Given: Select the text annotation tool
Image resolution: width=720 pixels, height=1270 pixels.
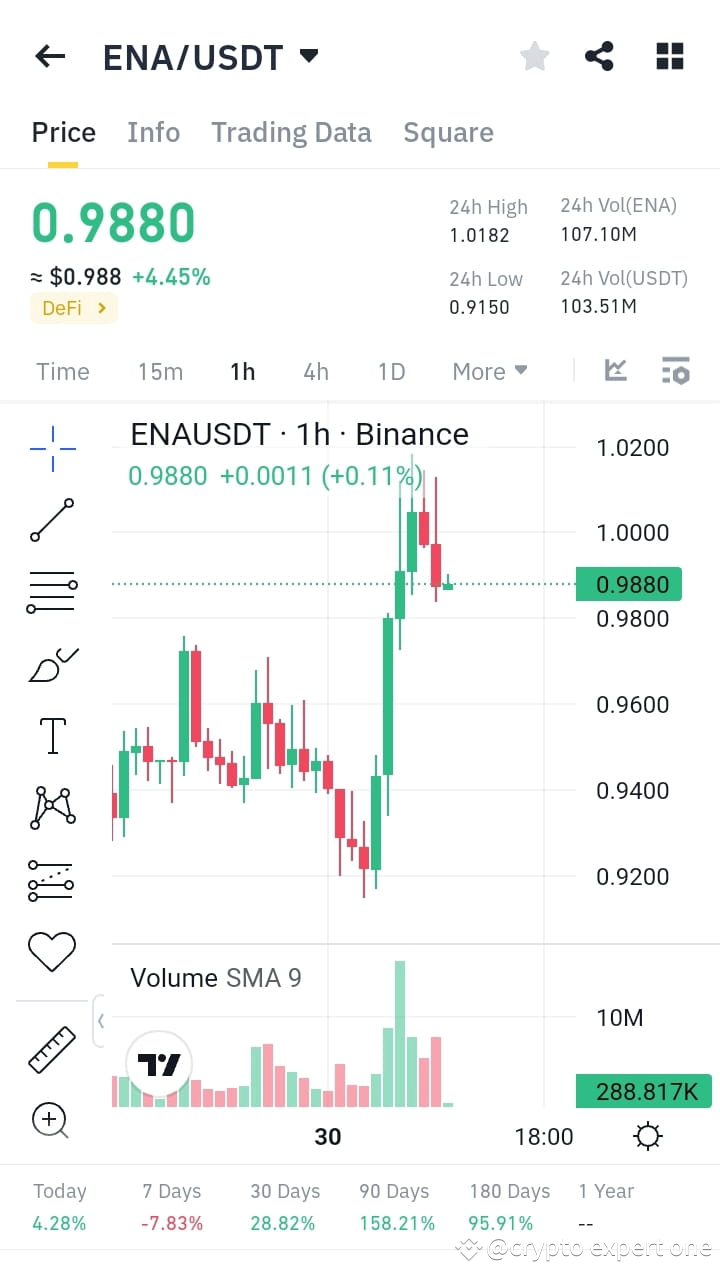Looking at the screenshot, I should click(x=51, y=735).
